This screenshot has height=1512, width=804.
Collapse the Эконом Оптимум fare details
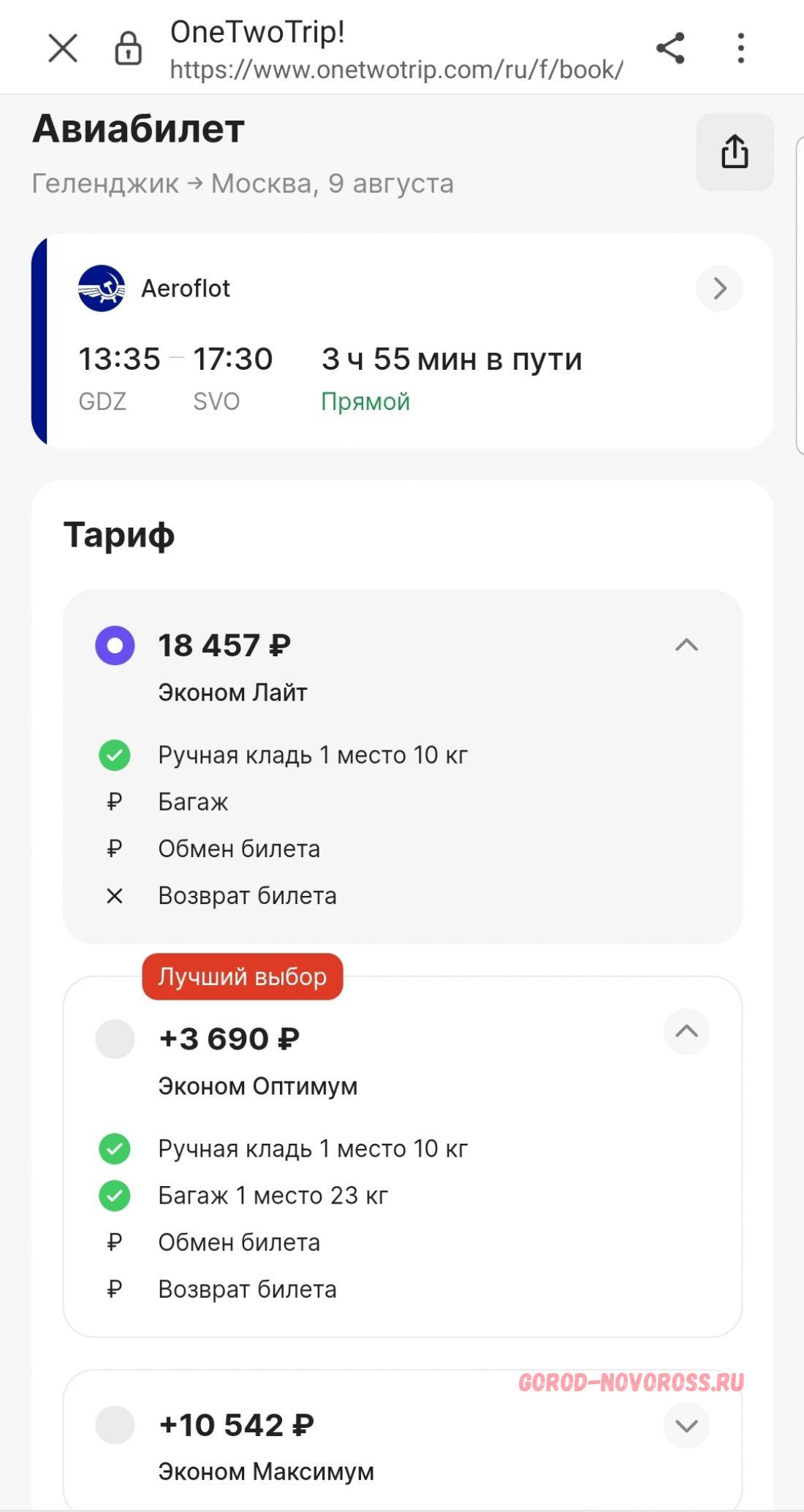coord(686,1031)
